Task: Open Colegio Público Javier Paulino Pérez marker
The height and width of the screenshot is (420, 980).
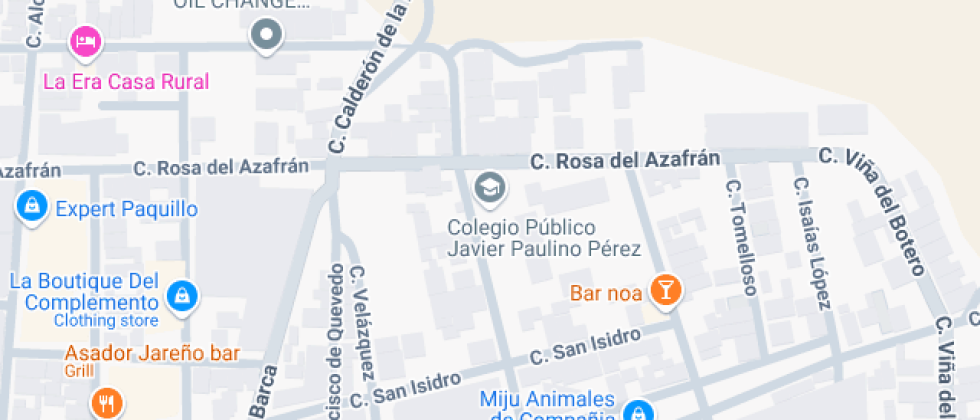Action: coord(490,187)
